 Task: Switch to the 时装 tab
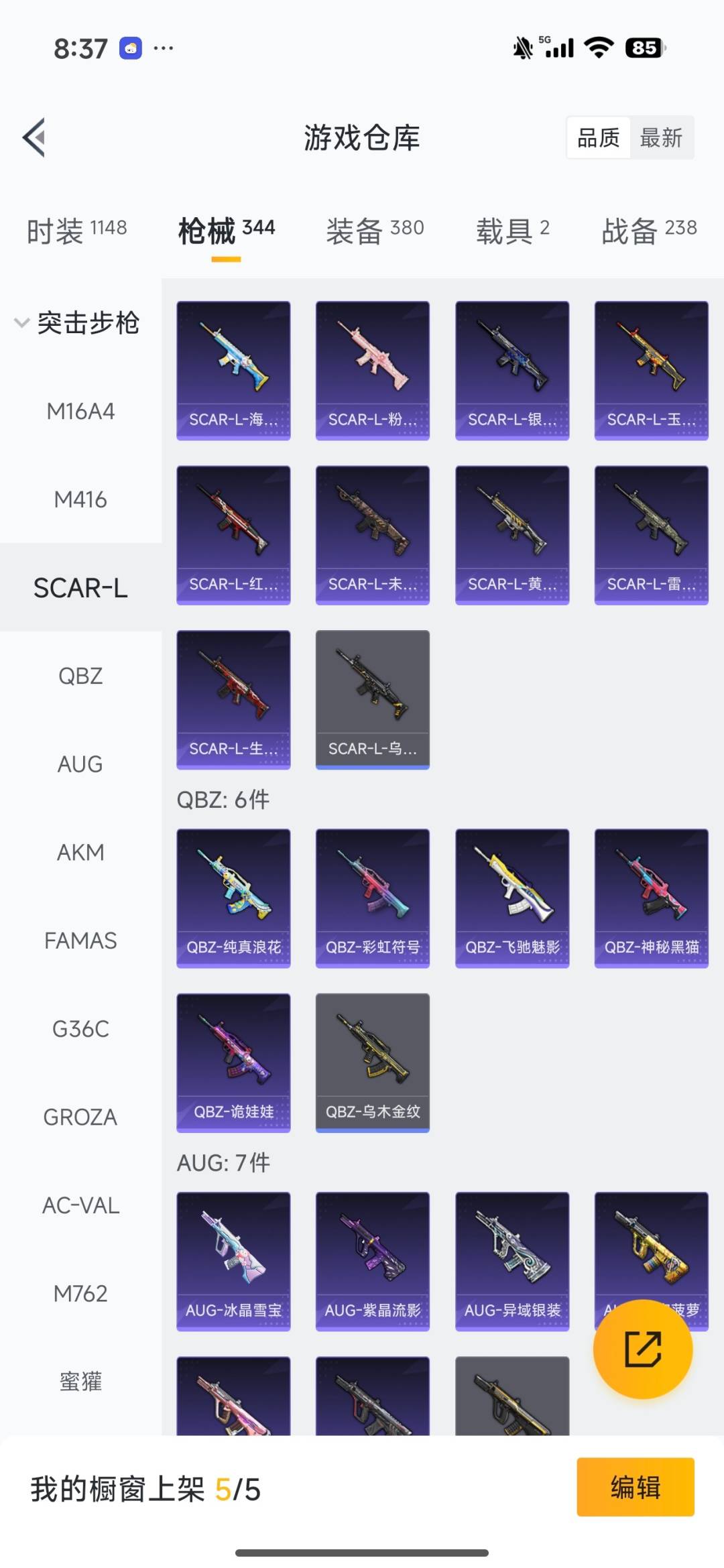(x=76, y=231)
